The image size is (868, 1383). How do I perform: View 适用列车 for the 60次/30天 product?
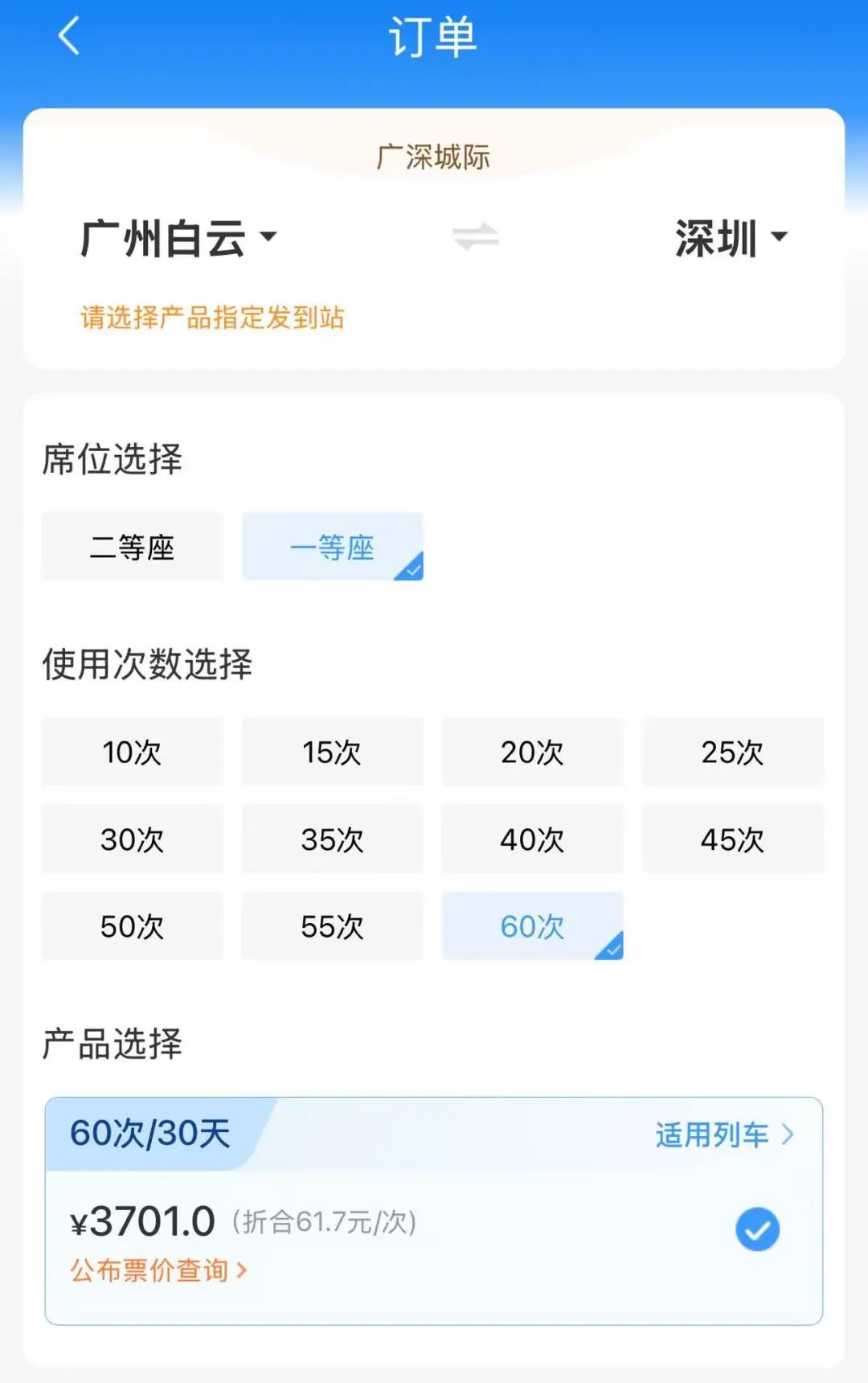pyautogui.click(x=724, y=1135)
